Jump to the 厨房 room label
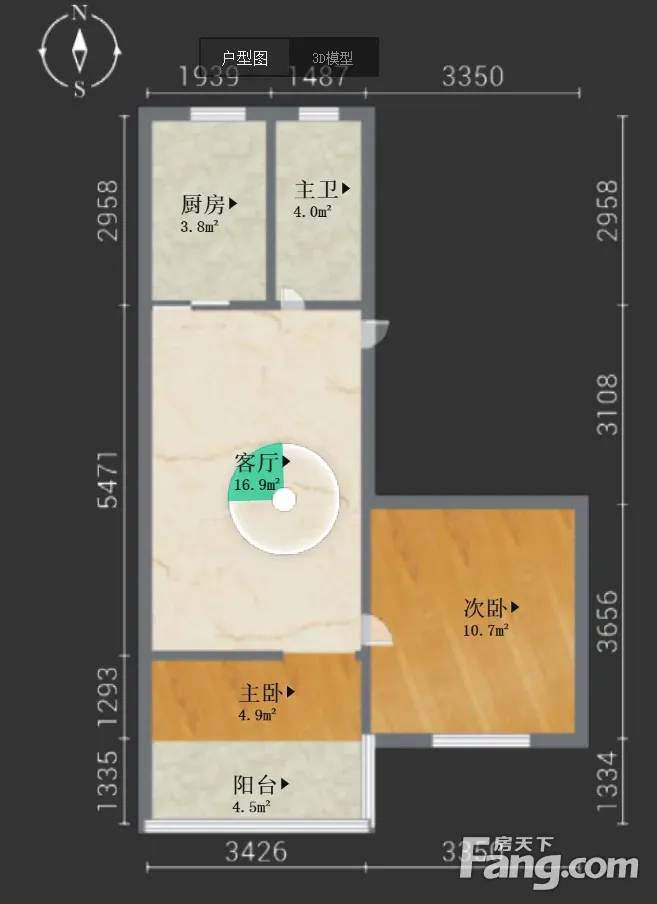 (208, 205)
